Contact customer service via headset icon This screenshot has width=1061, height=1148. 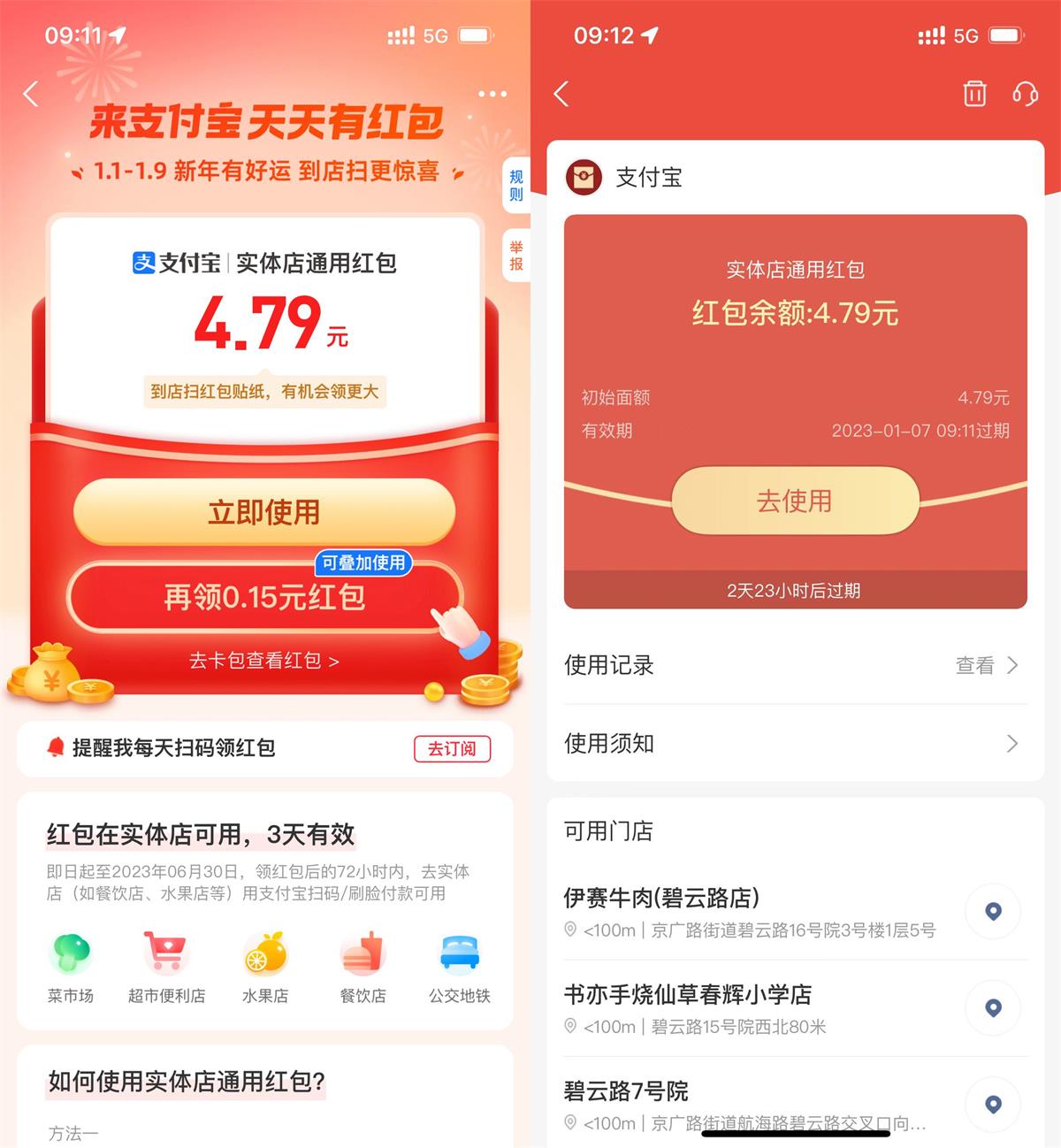click(x=1025, y=93)
